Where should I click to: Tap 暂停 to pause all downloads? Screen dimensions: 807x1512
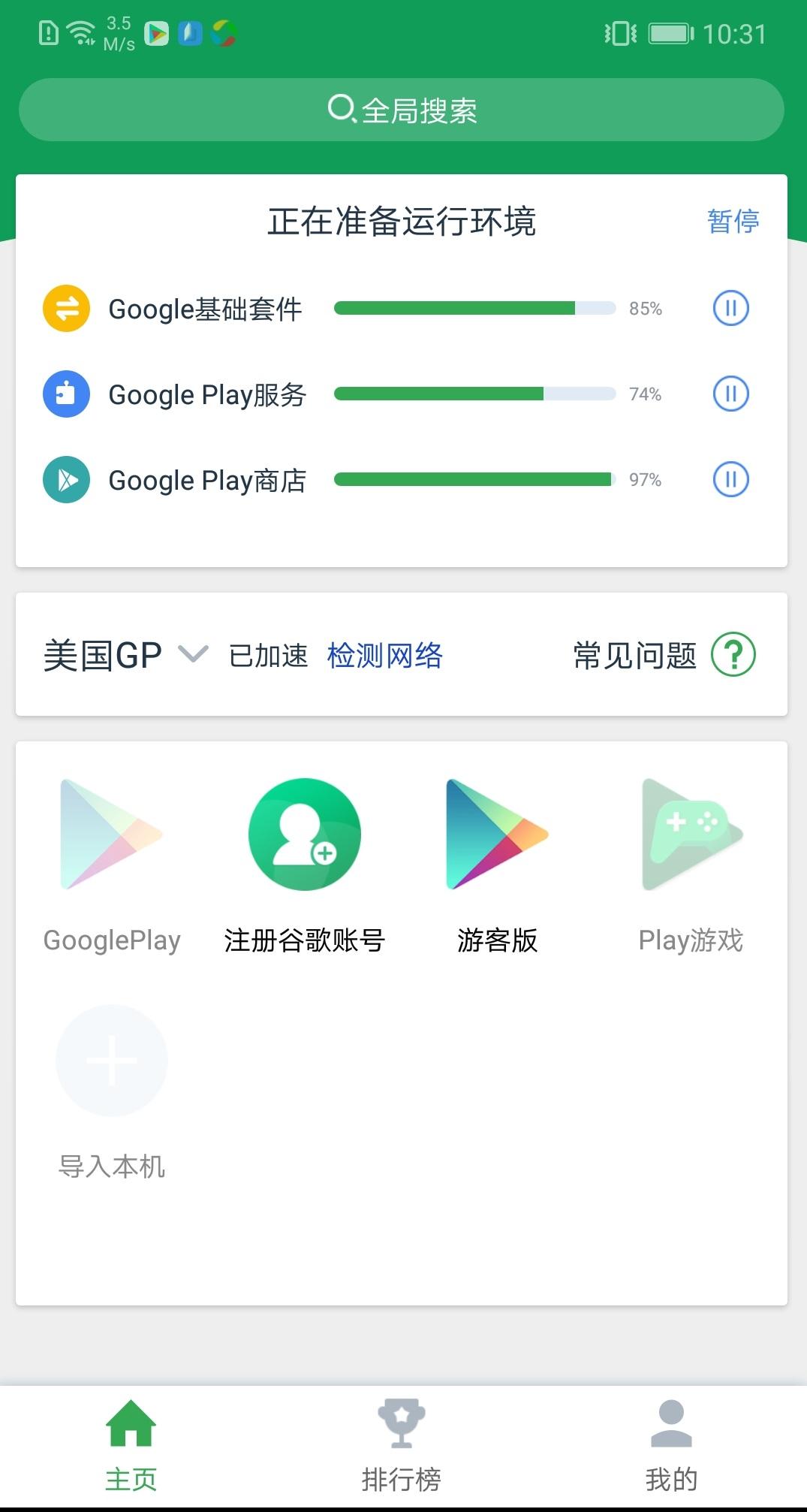pyautogui.click(x=733, y=220)
